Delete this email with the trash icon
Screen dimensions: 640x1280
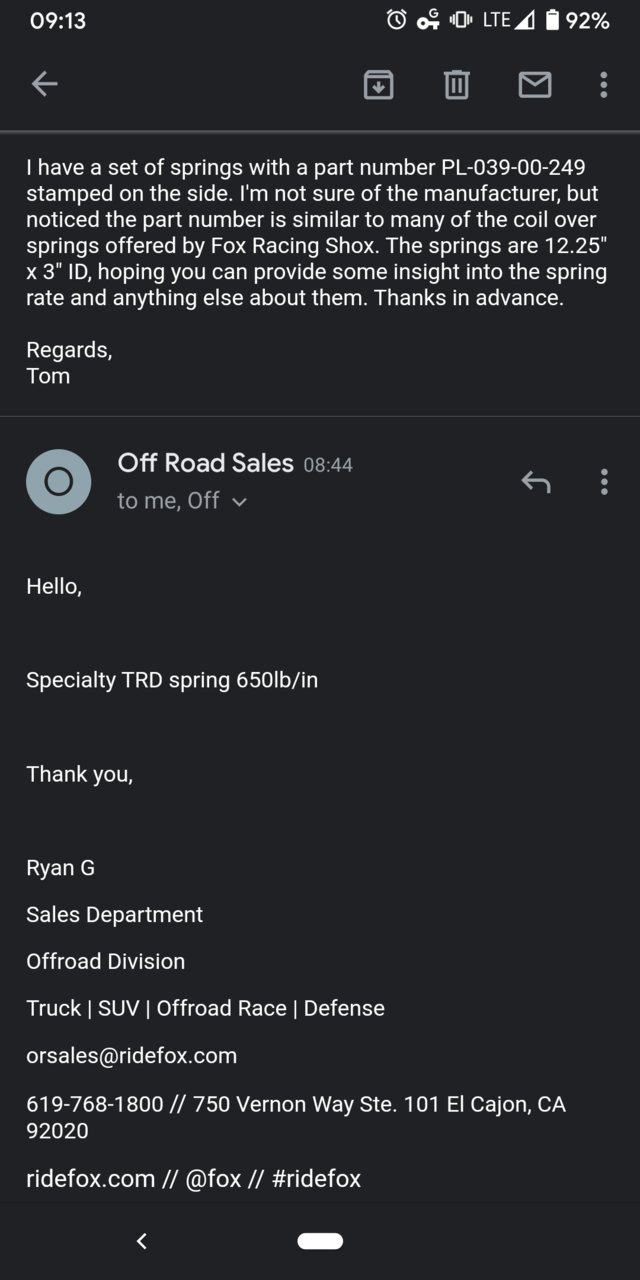(x=456, y=85)
